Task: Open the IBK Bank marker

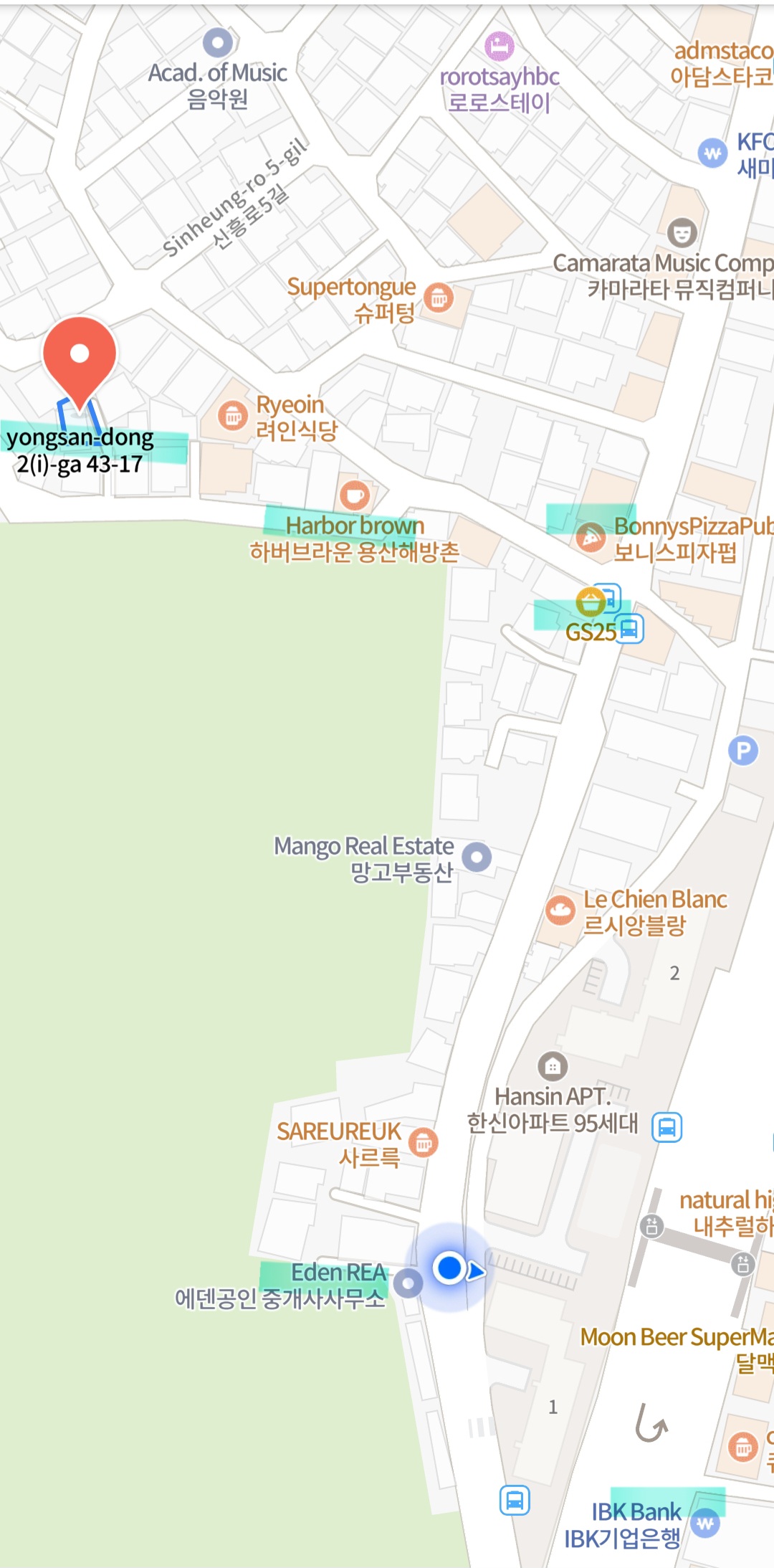Action: tap(706, 1524)
